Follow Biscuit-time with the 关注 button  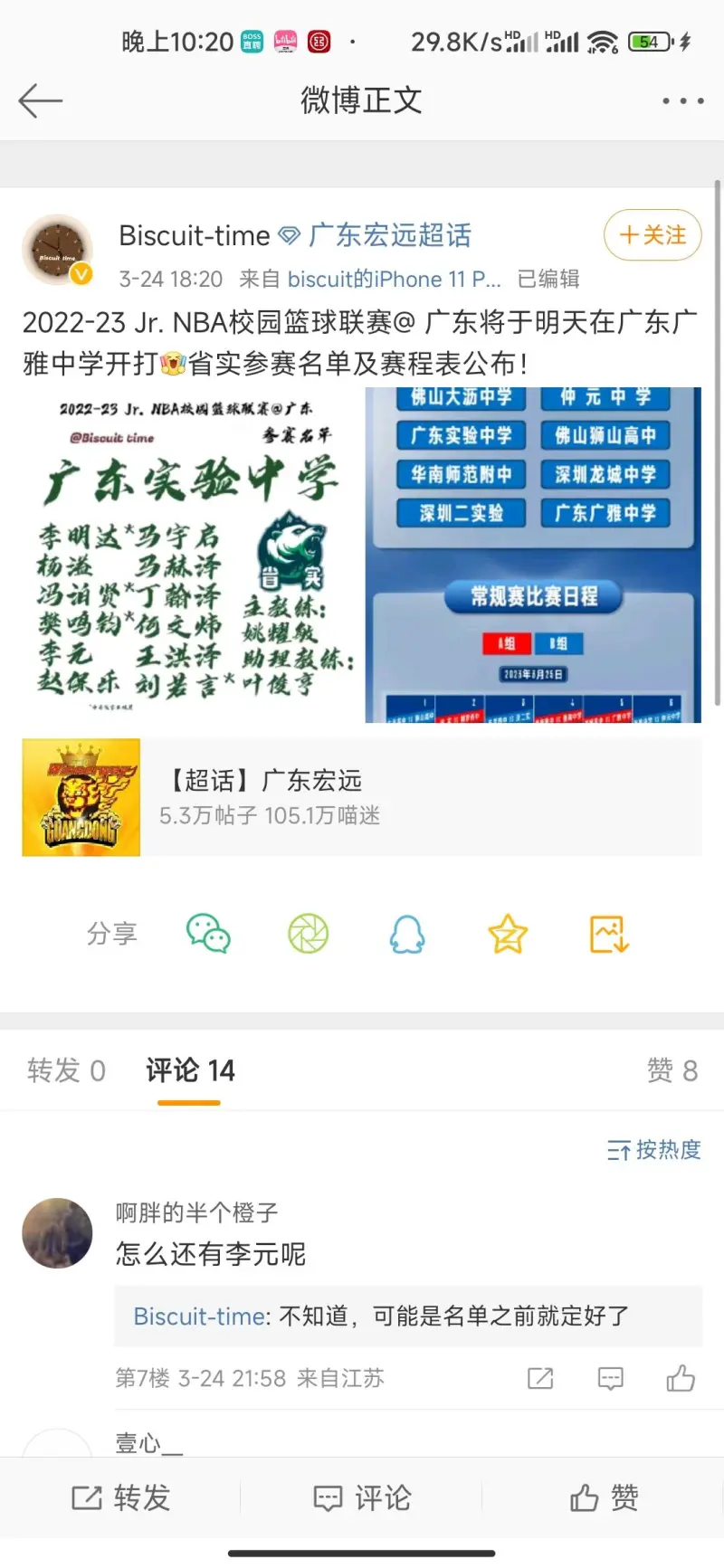click(x=653, y=235)
